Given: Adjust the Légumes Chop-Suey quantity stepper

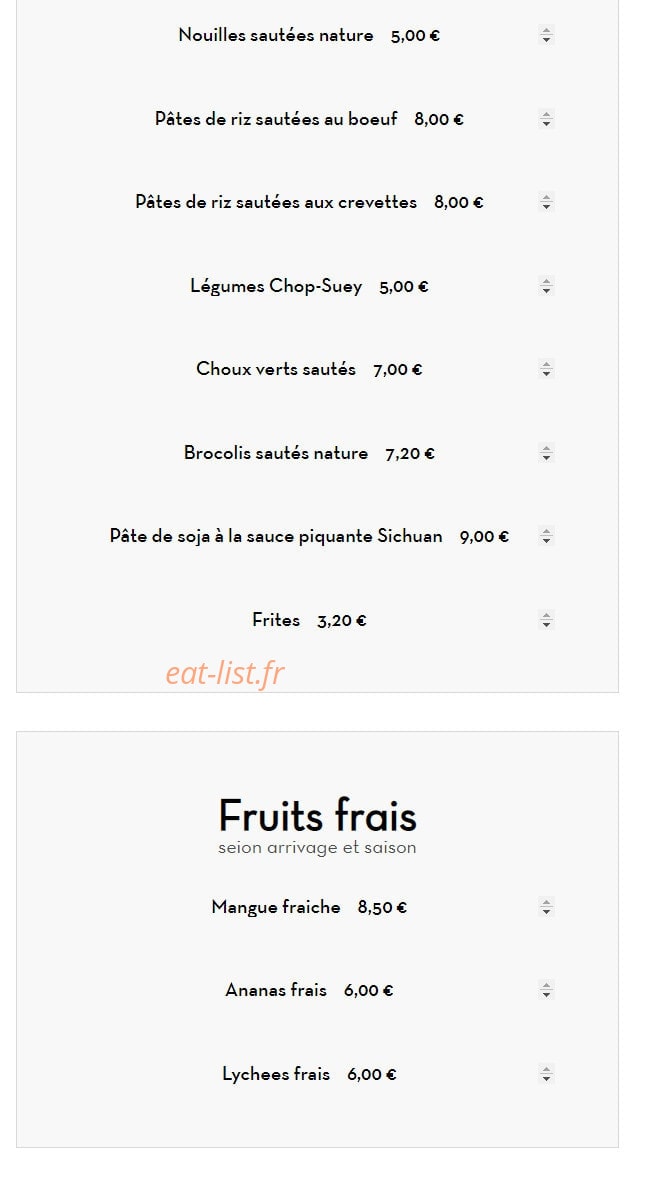Looking at the screenshot, I should 546,286.
